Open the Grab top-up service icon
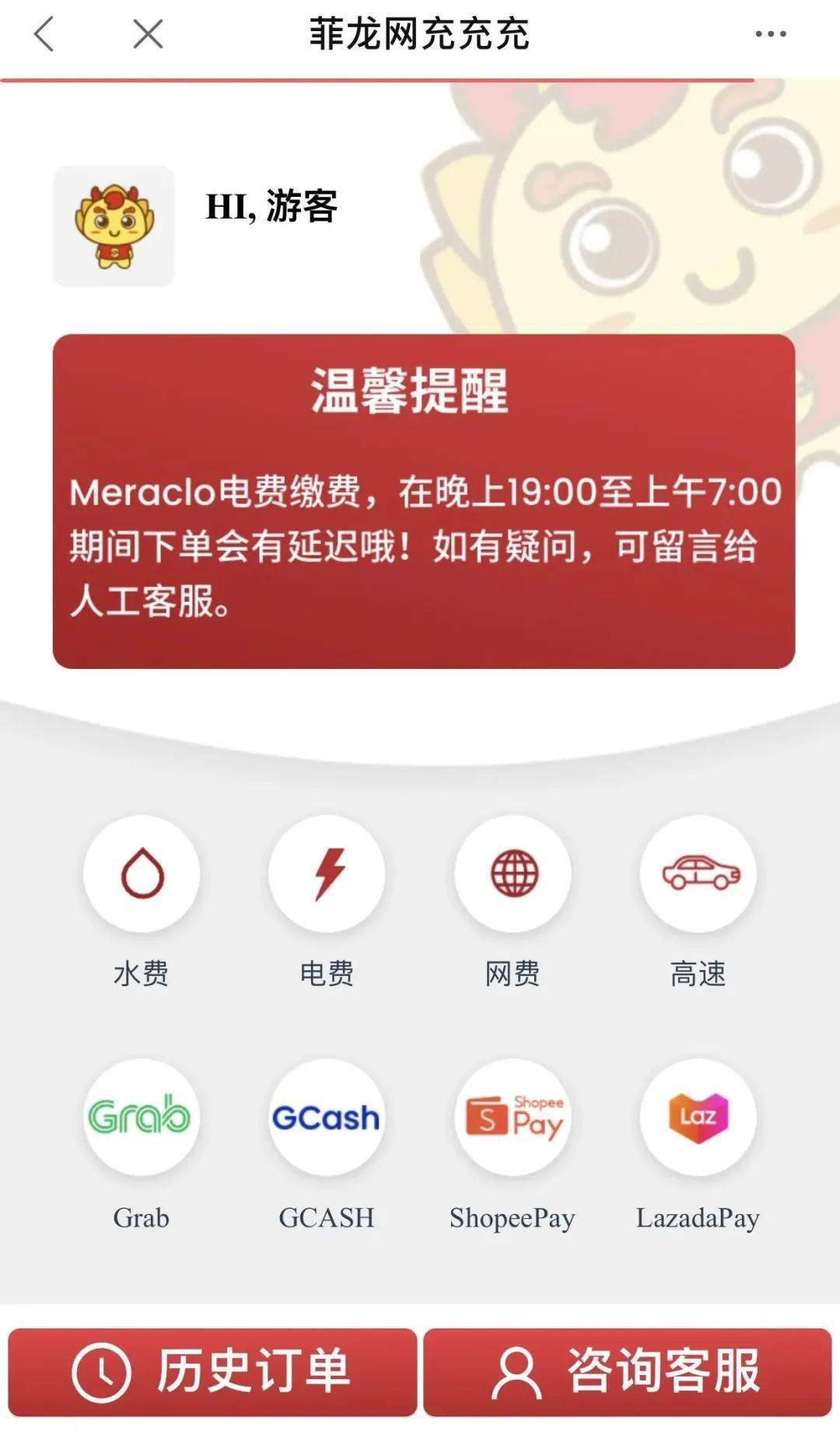This screenshot has width=840, height=1442. tap(140, 1118)
